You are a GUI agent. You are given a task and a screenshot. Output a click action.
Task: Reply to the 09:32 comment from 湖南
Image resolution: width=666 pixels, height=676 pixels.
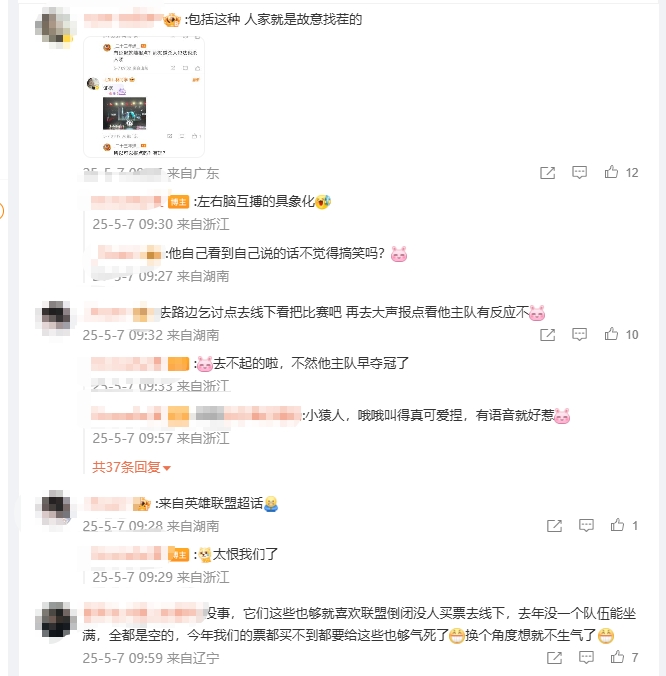[579, 335]
